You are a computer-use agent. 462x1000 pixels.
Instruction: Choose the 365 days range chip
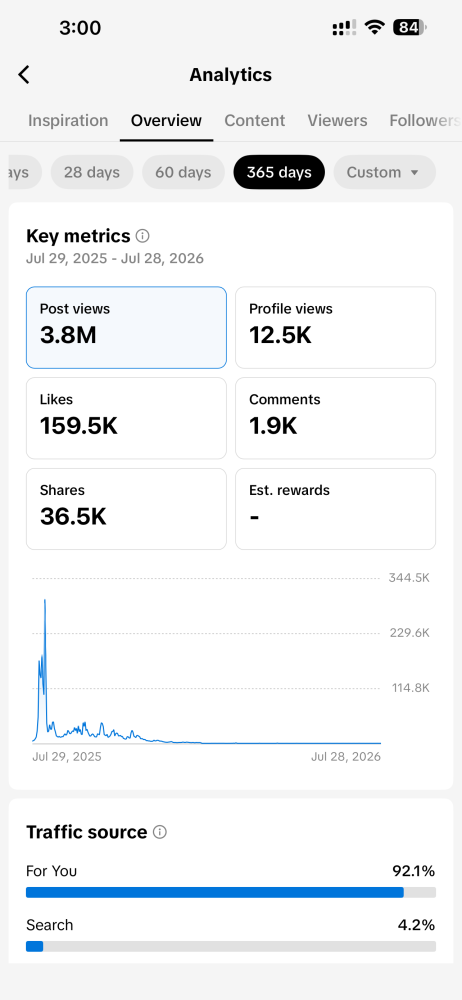[279, 172]
